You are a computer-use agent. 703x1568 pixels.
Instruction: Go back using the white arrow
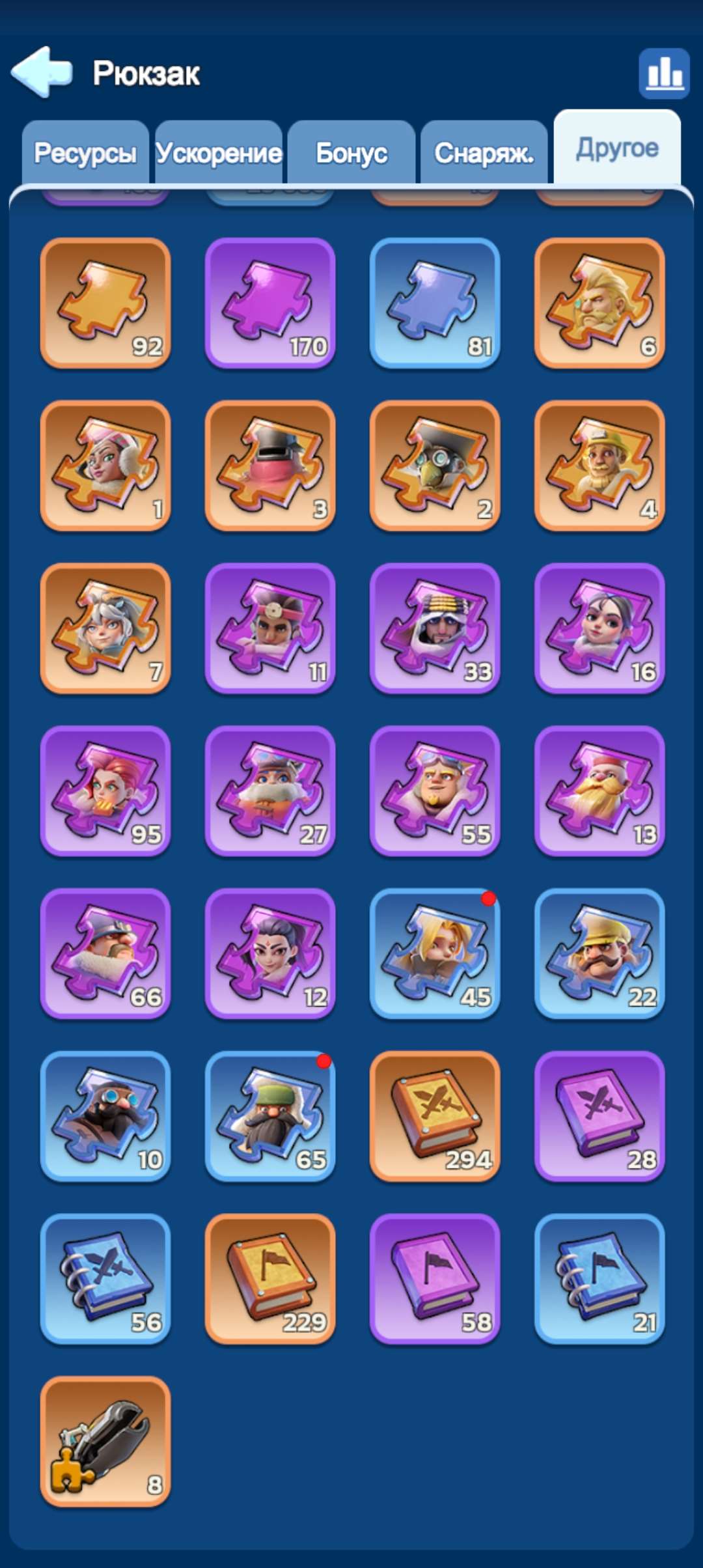pos(42,72)
